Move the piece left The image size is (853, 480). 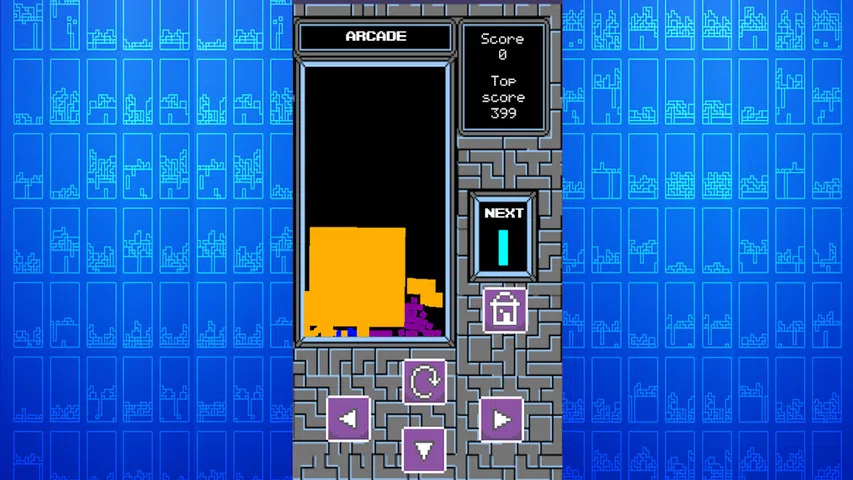pos(348,418)
